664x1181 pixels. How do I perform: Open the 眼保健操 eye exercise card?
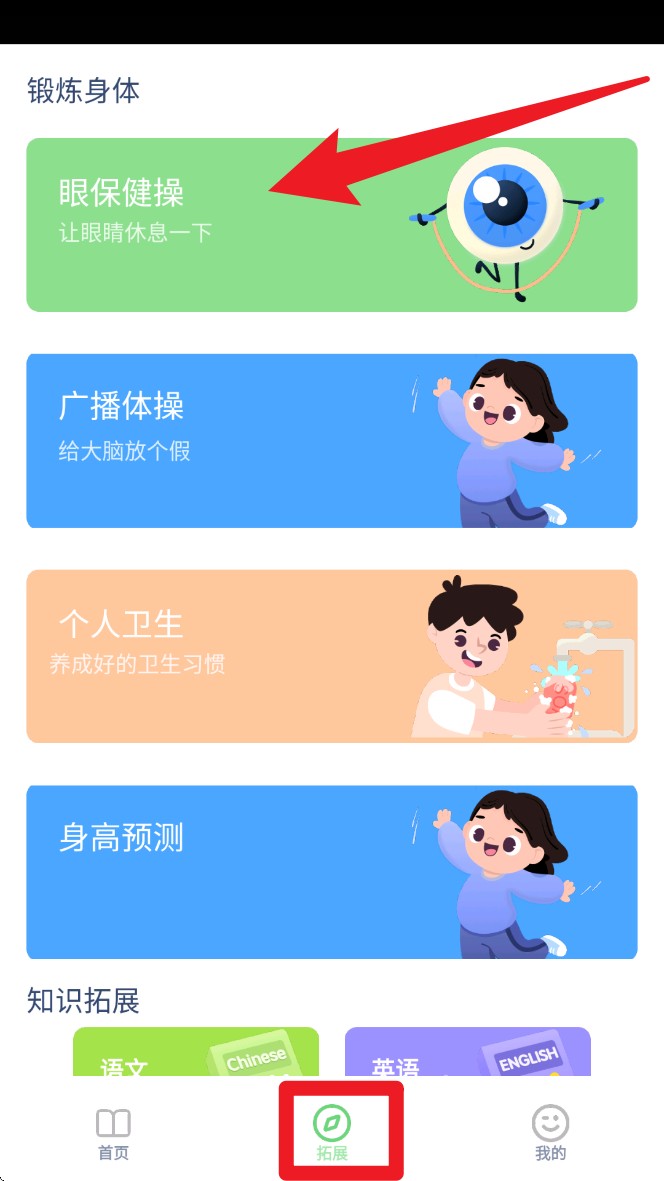(x=331, y=225)
